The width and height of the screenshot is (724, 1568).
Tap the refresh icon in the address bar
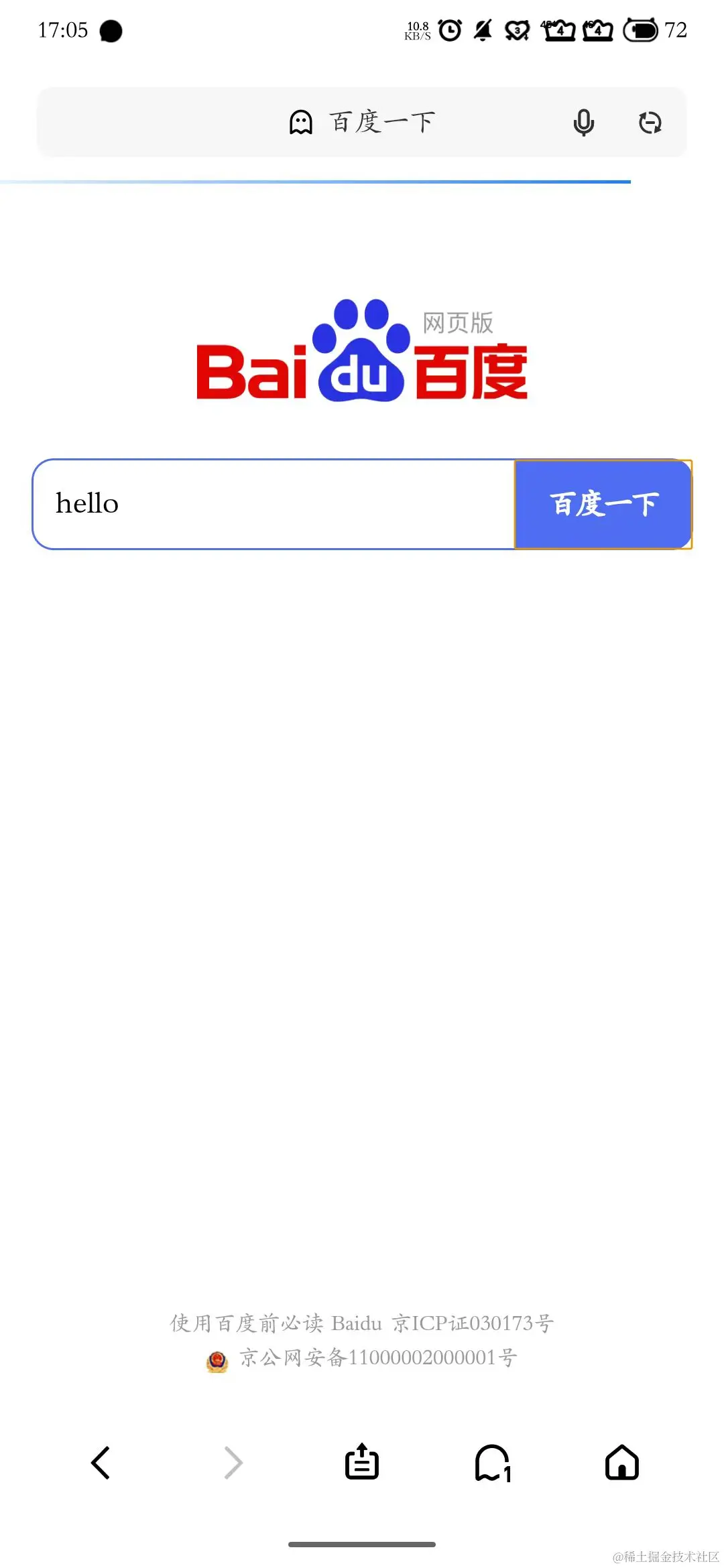tap(650, 123)
